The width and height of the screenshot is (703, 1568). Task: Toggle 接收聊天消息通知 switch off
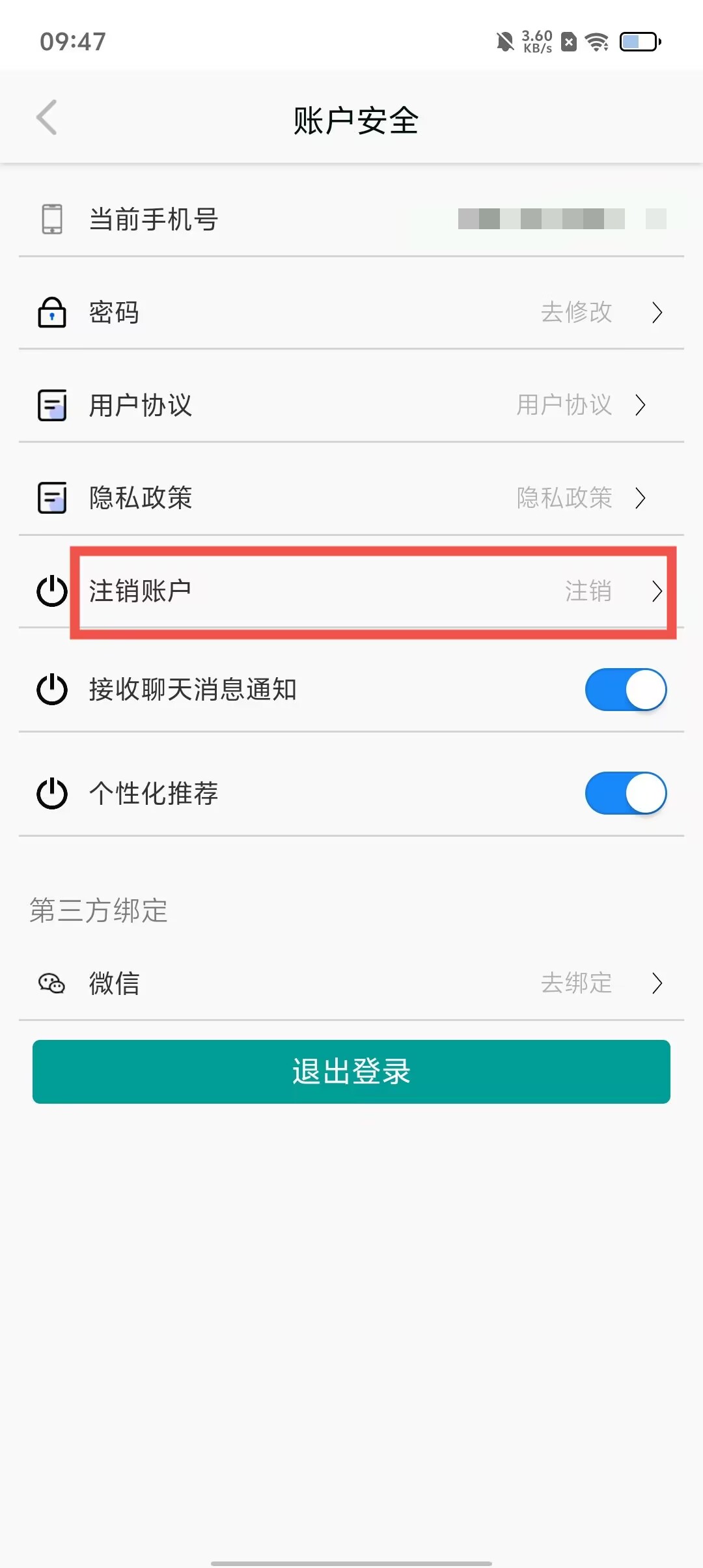point(625,690)
